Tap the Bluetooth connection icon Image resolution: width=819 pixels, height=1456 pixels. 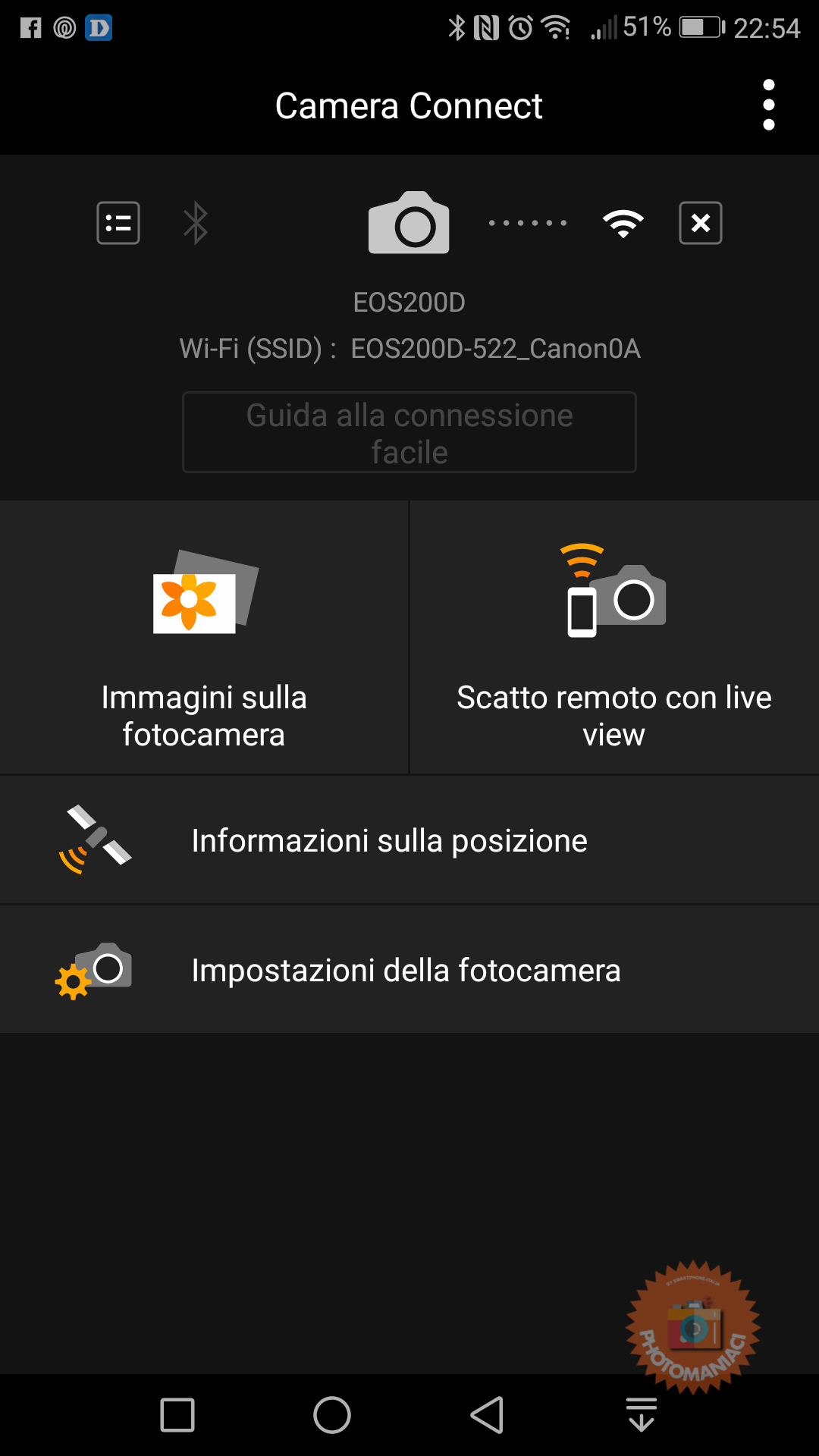click(196, 223)
